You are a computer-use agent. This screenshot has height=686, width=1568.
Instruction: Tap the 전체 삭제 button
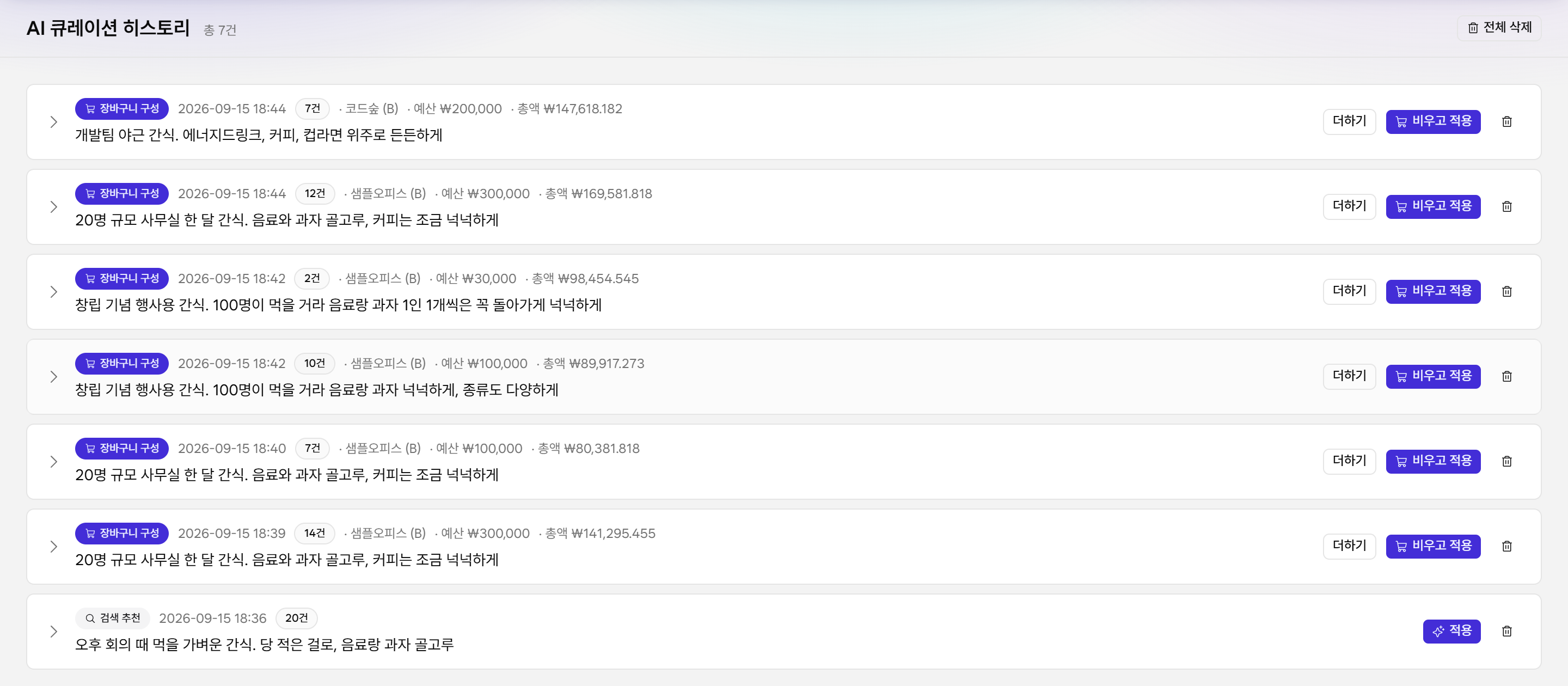point(1499,27)
